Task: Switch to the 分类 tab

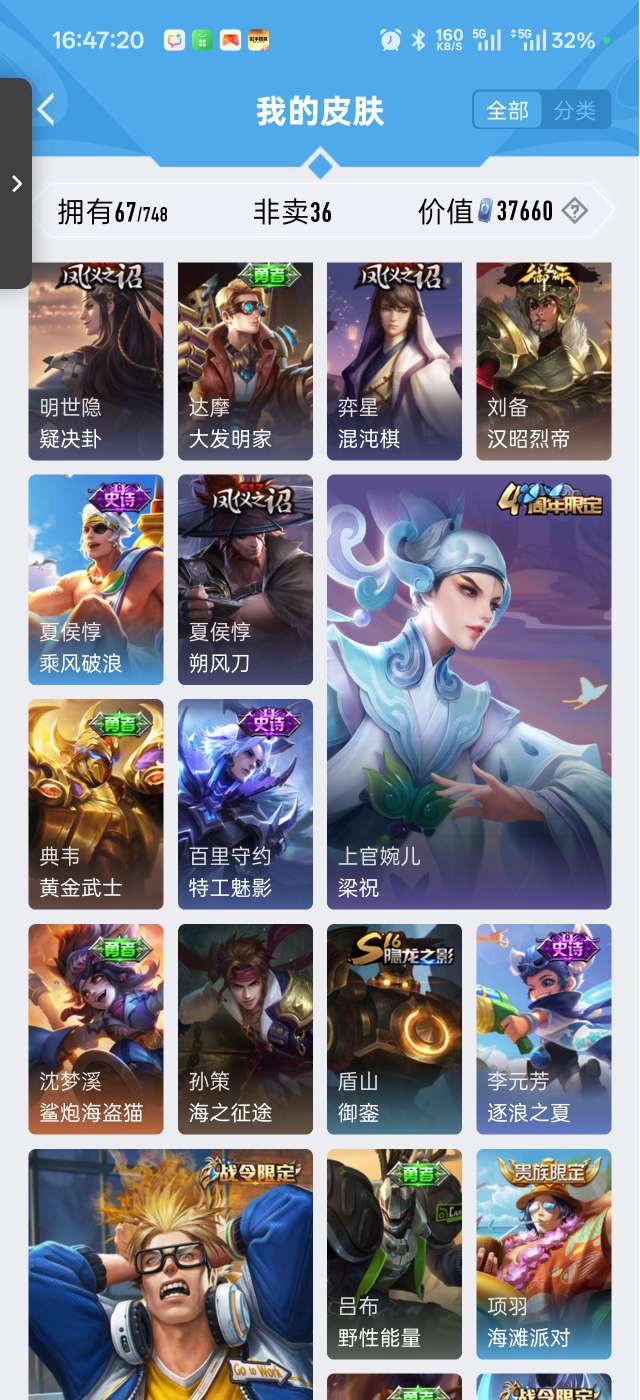Action: [575, 110]
